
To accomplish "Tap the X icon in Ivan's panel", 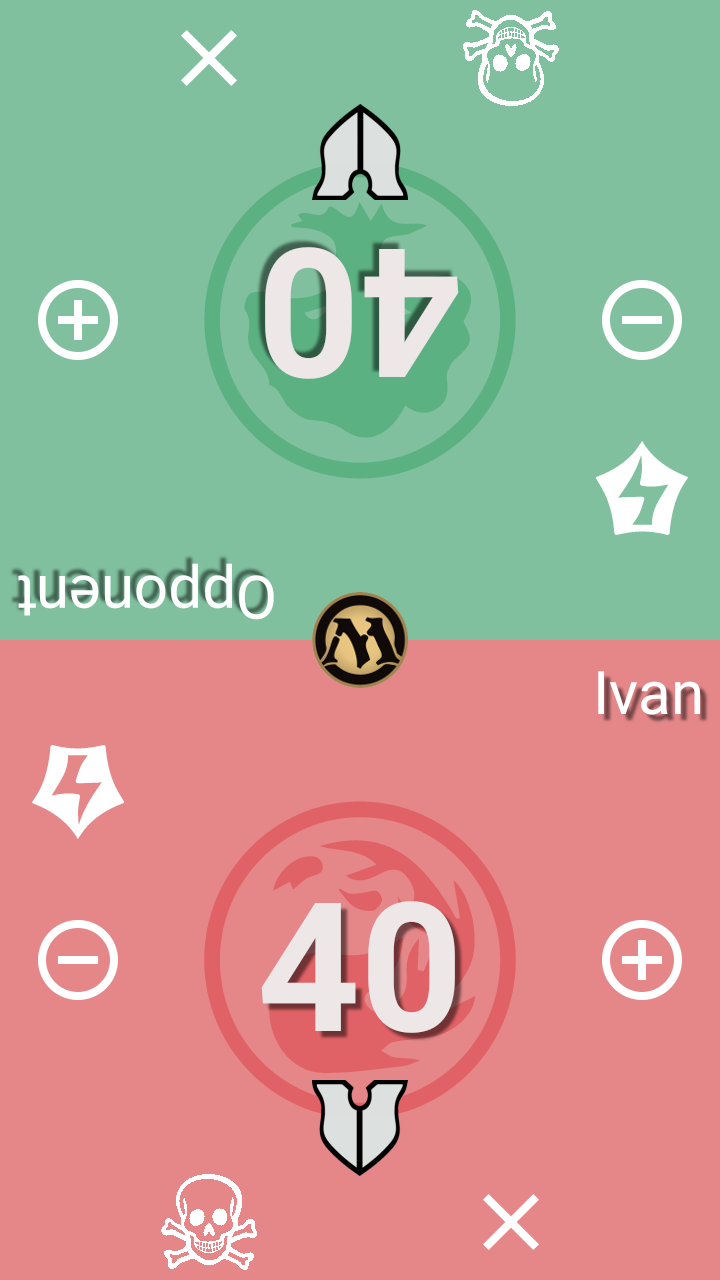I will tap(511, 1222).
